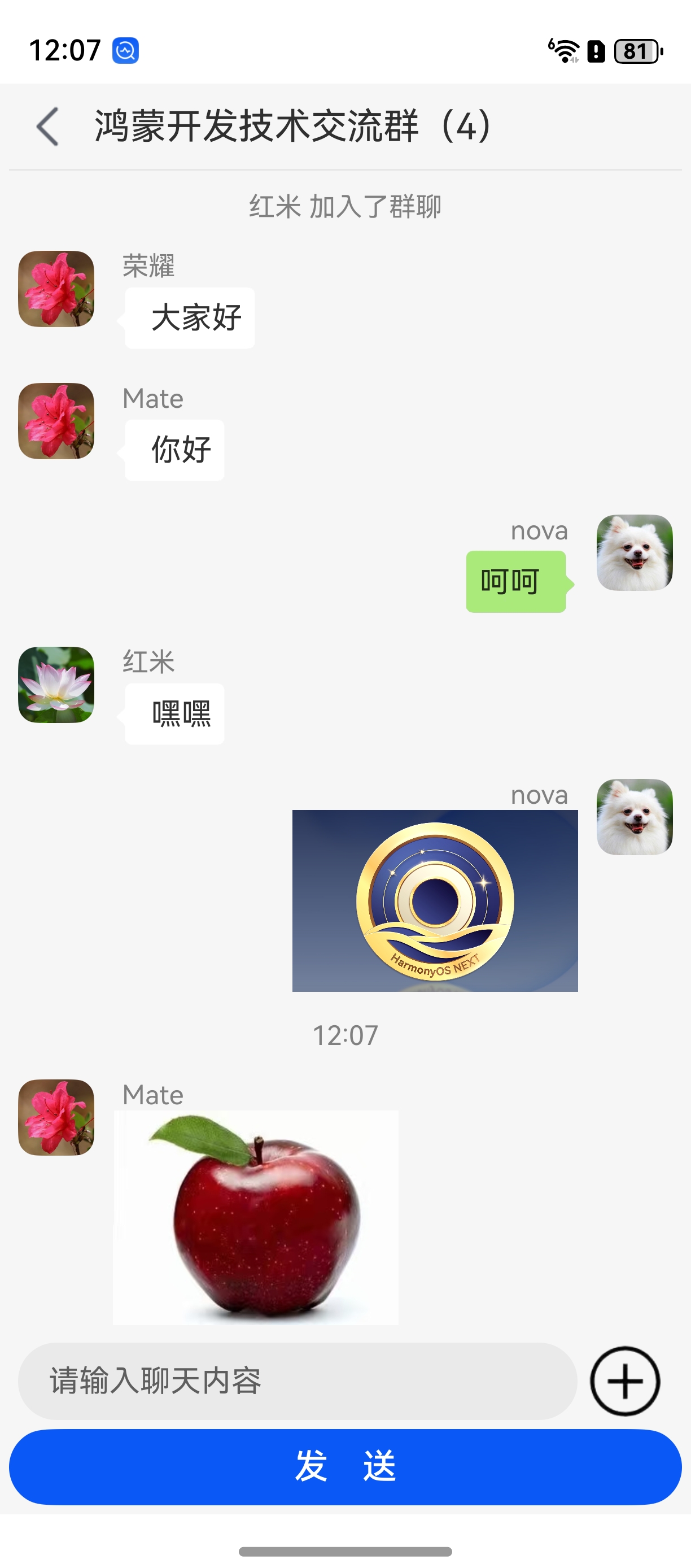This screenshot has width=691, height=1568.
Task: Tap the back arrow to exit the group chat
Action: pyautogui.click(x=46, y=127)
